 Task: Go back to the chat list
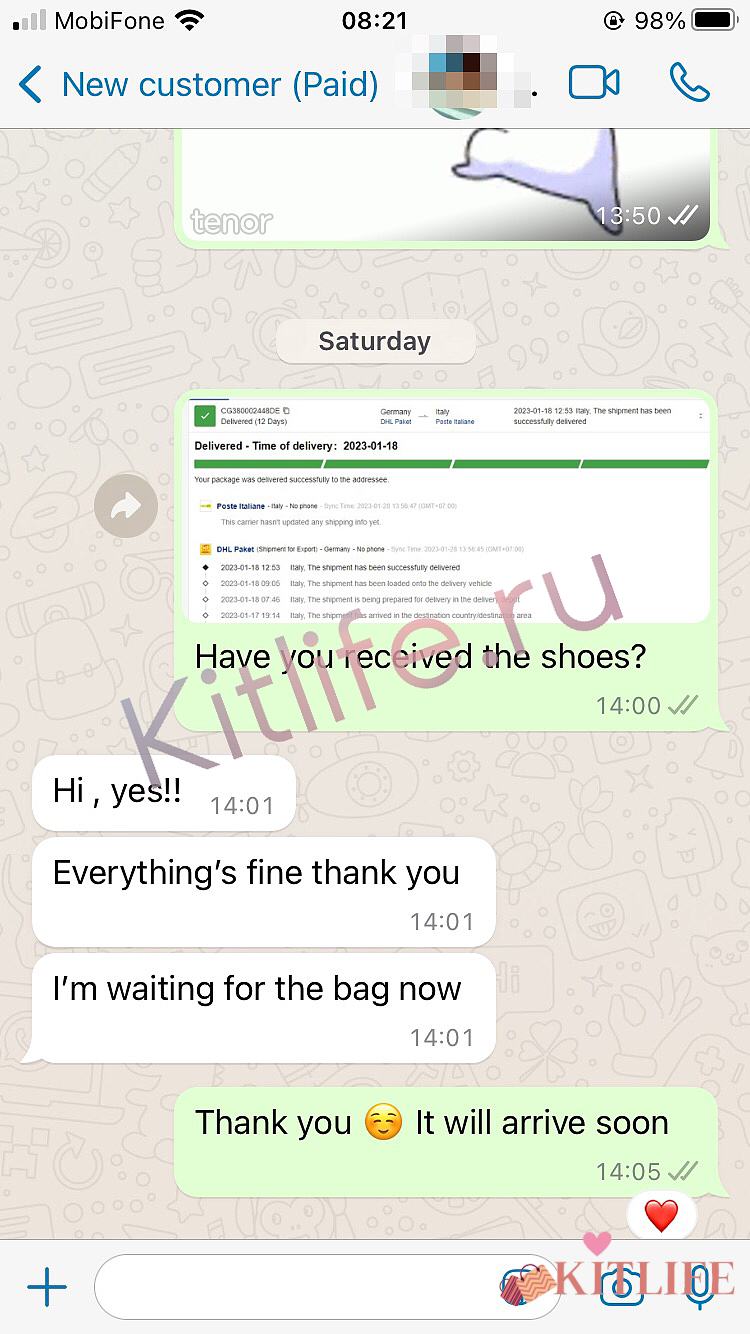click(32, 85)
